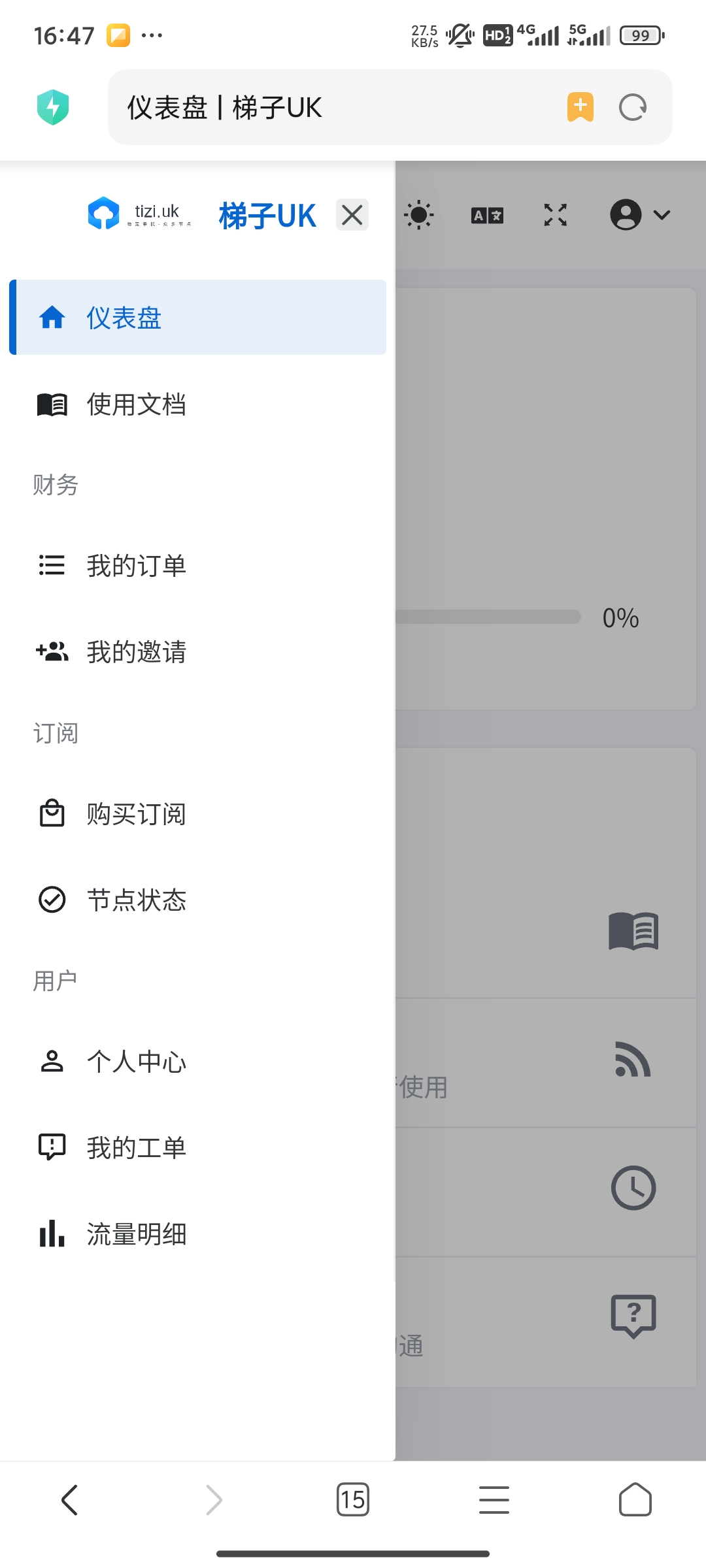This screenshot has width=706, height=1568.
Task: Open 购买订阅
Action: [136, 814]
